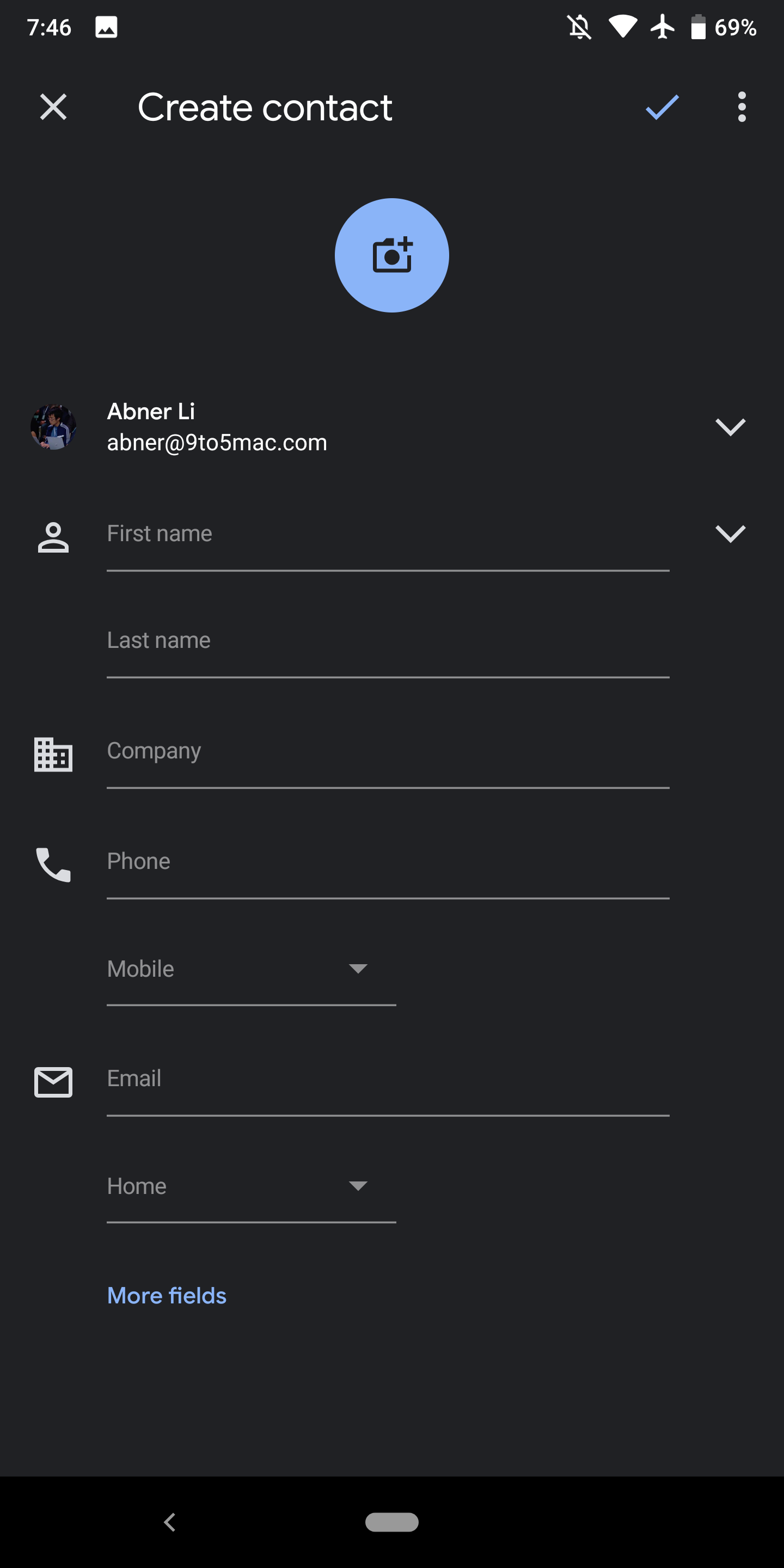This screenshot has width=784, height=1568.
Task: Tap the Email field
Action: [x=388, y=1082]
